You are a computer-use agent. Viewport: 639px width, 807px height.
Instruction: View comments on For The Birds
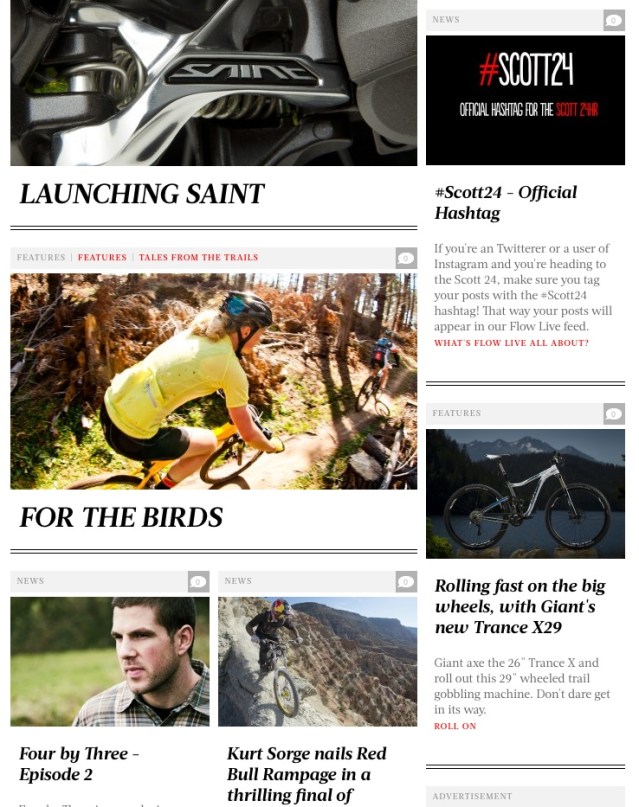pos(405,258)
